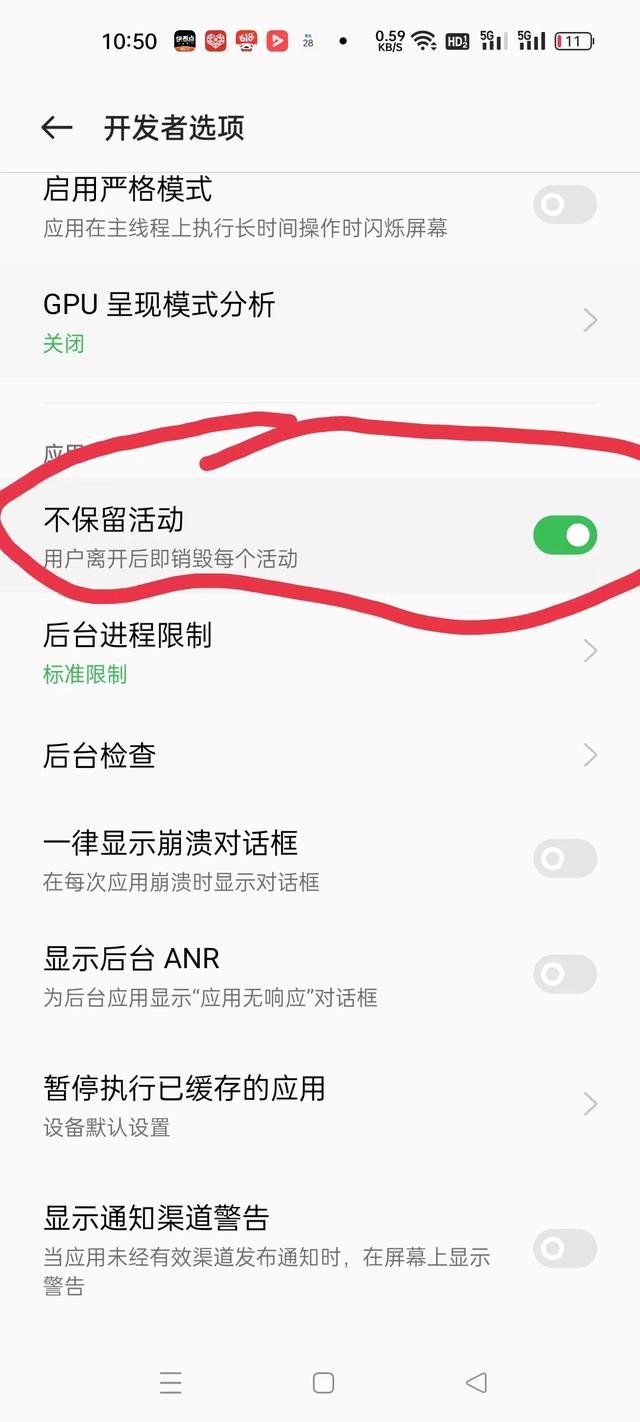Turn off the 不保留活动 switch

point(565,535)
